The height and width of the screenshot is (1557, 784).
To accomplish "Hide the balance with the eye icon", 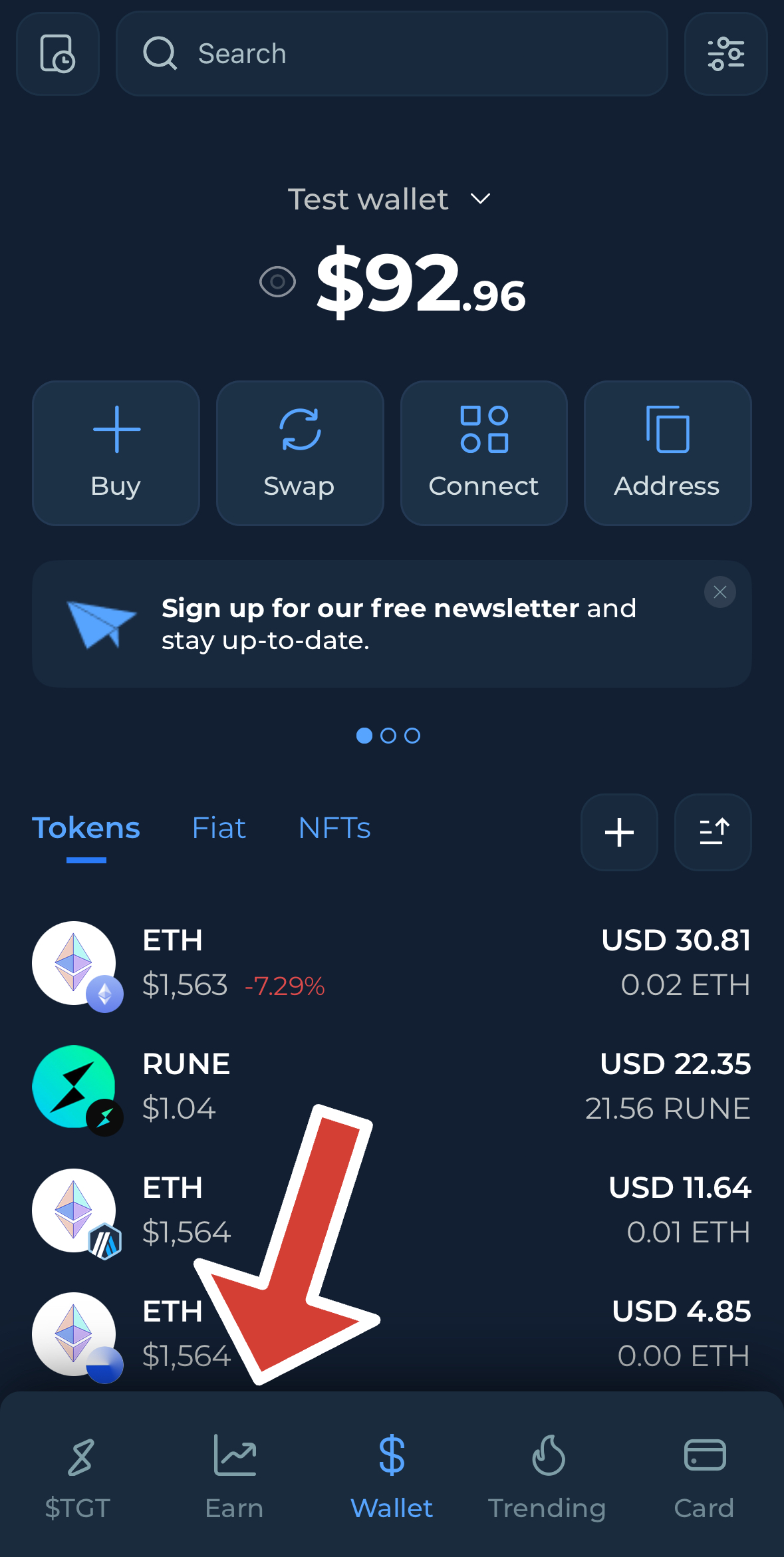I will (x=277, y=282).
